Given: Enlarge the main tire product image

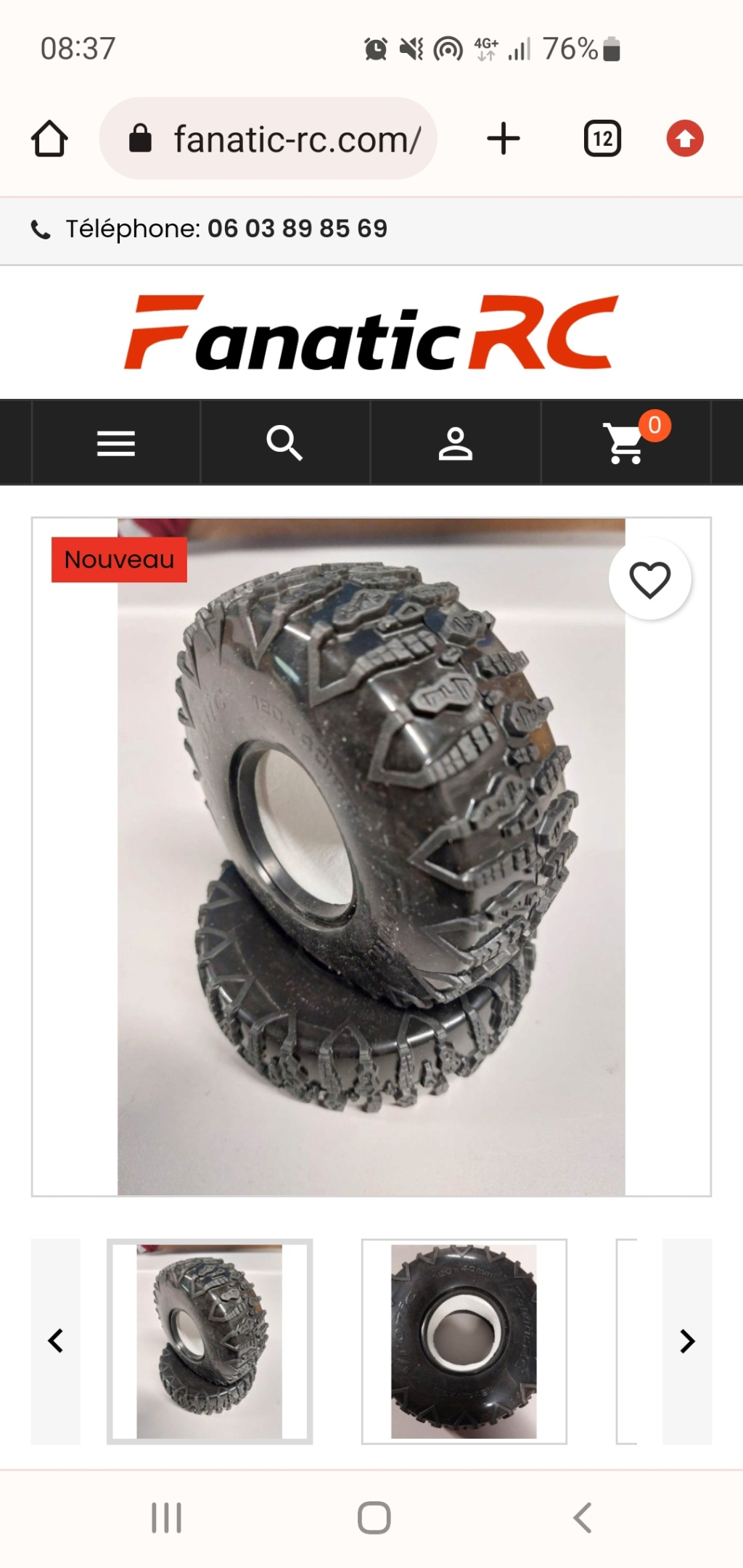Looking at the screenshot, I should pyautogui.click(x=371, y=856).
